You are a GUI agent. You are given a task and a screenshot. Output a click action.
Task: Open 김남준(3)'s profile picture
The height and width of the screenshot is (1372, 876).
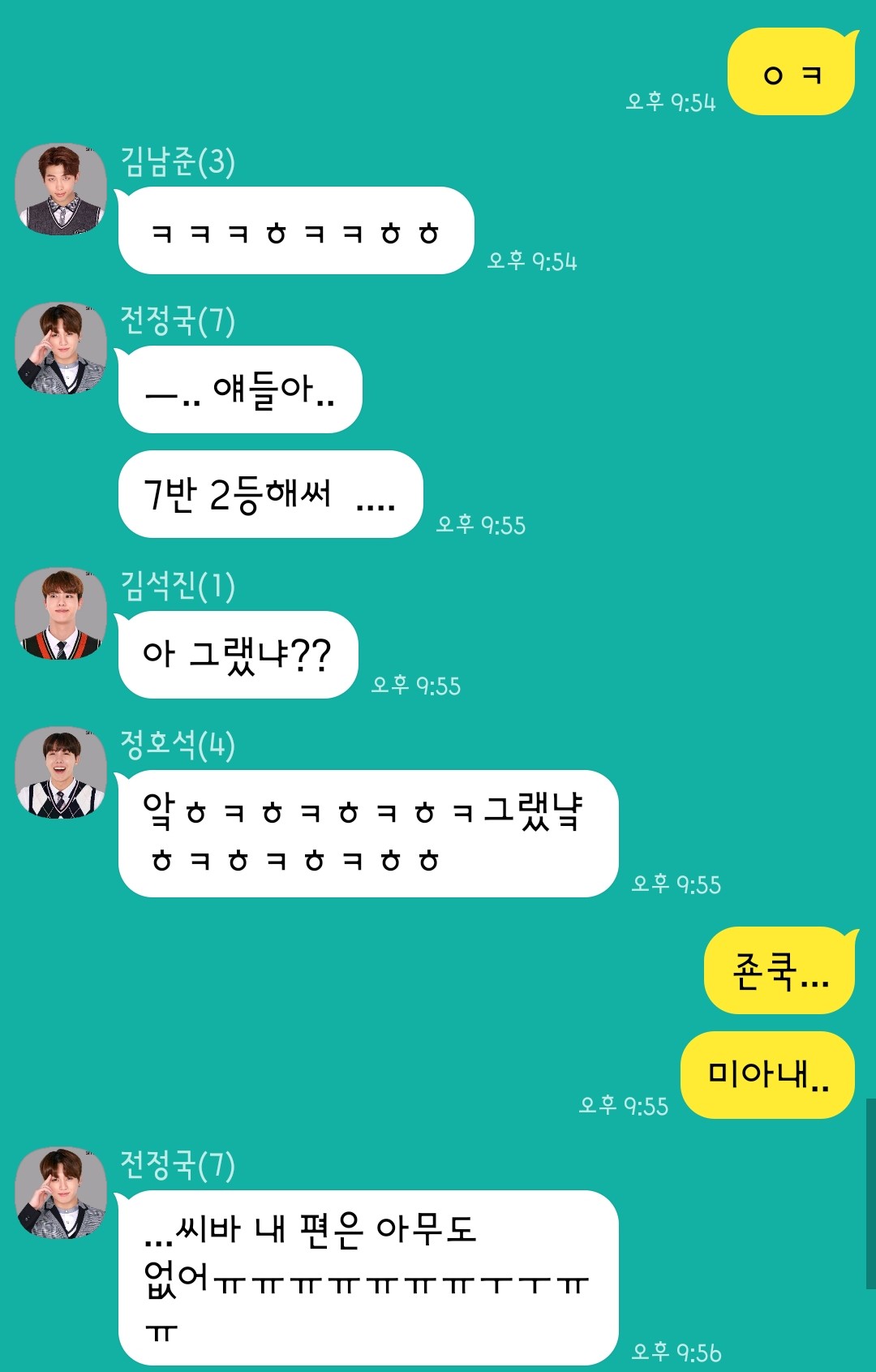click(62, 190)
